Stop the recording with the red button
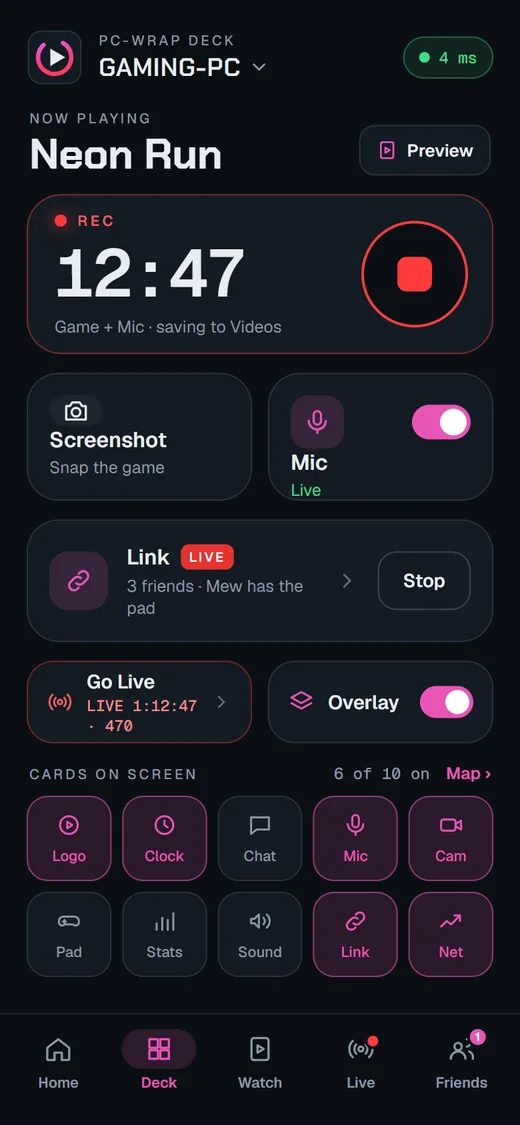The image size is (520, 1125). coord(415,274)
